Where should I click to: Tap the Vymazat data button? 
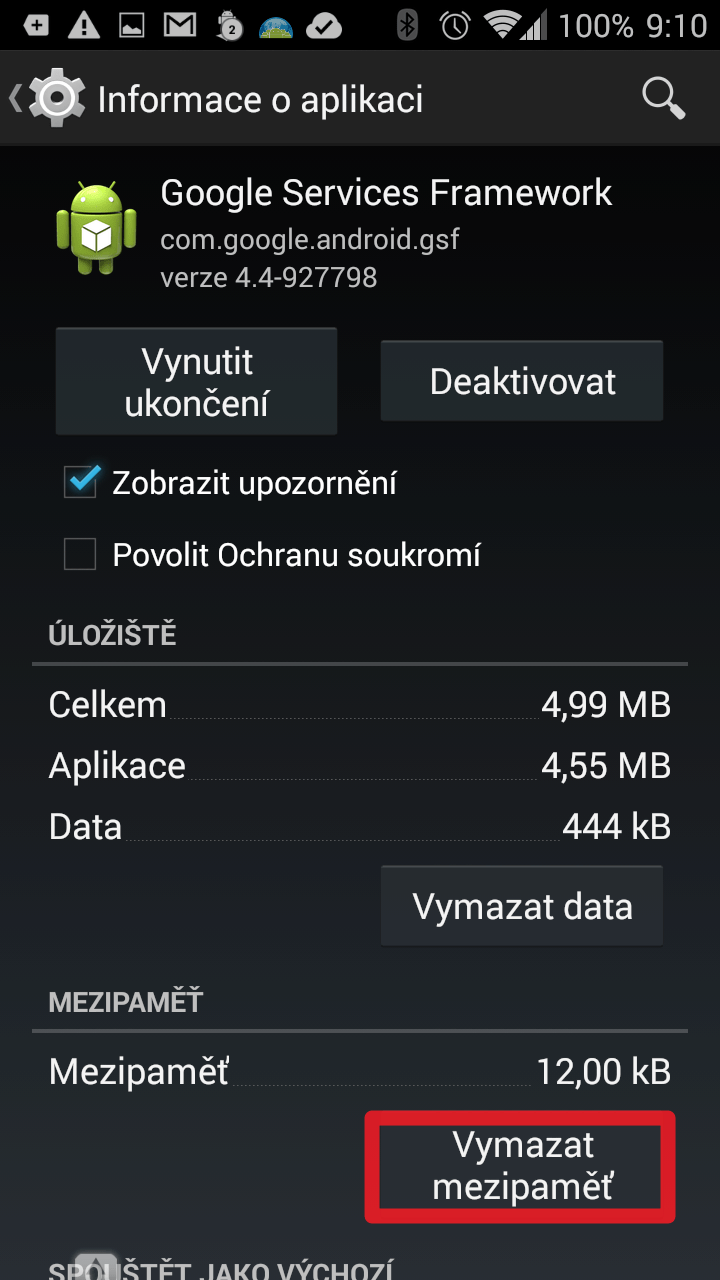click(x=522, y=906)
